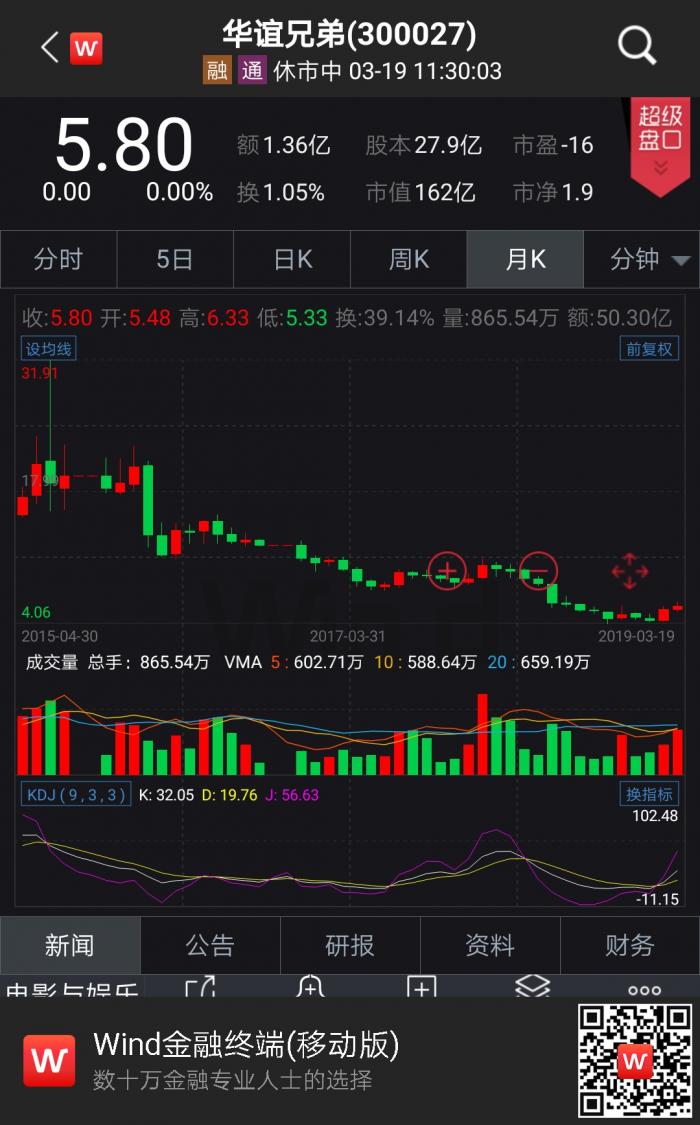Zoom out the chart with the minus icon
Screen dimensions: 700x1125
pos(538,571)
